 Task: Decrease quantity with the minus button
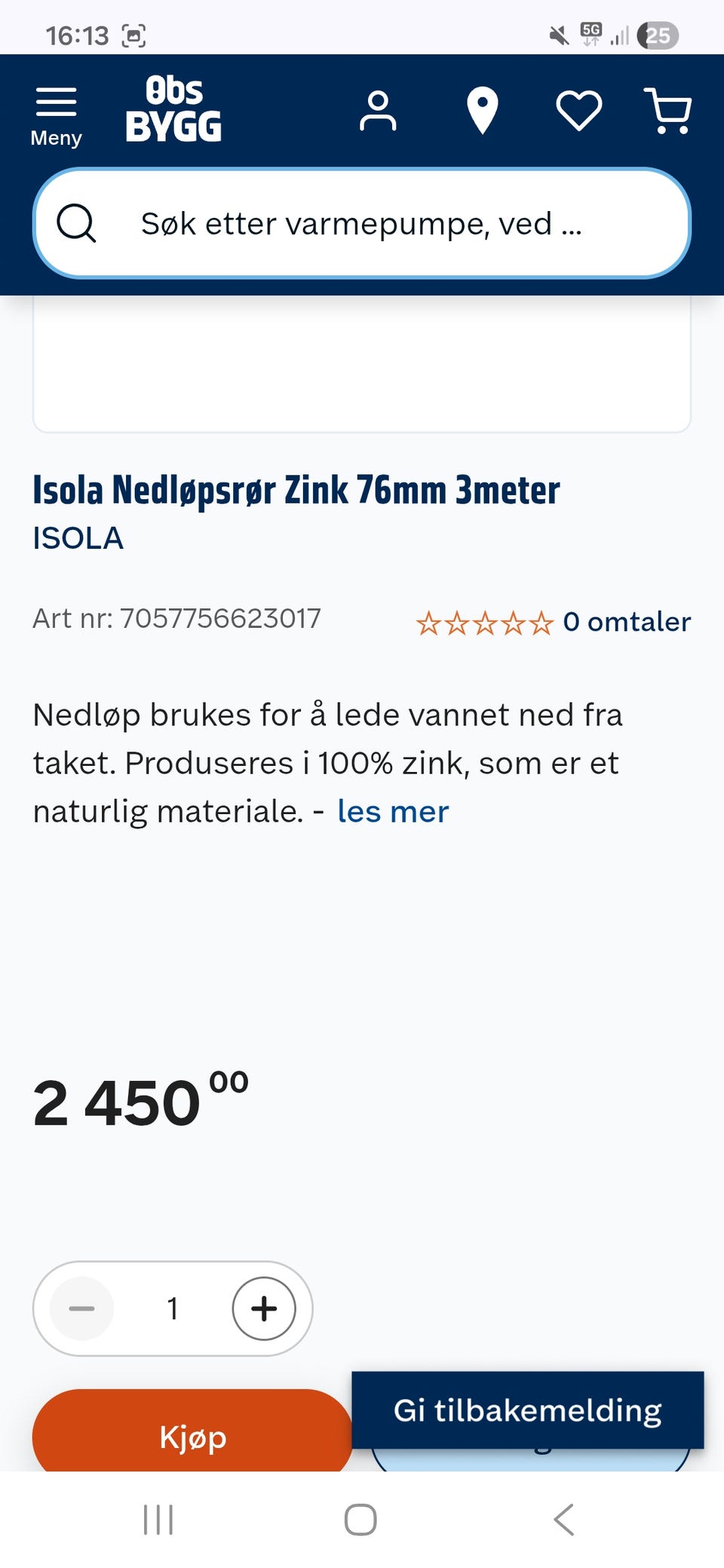[x=81, y=1309]
